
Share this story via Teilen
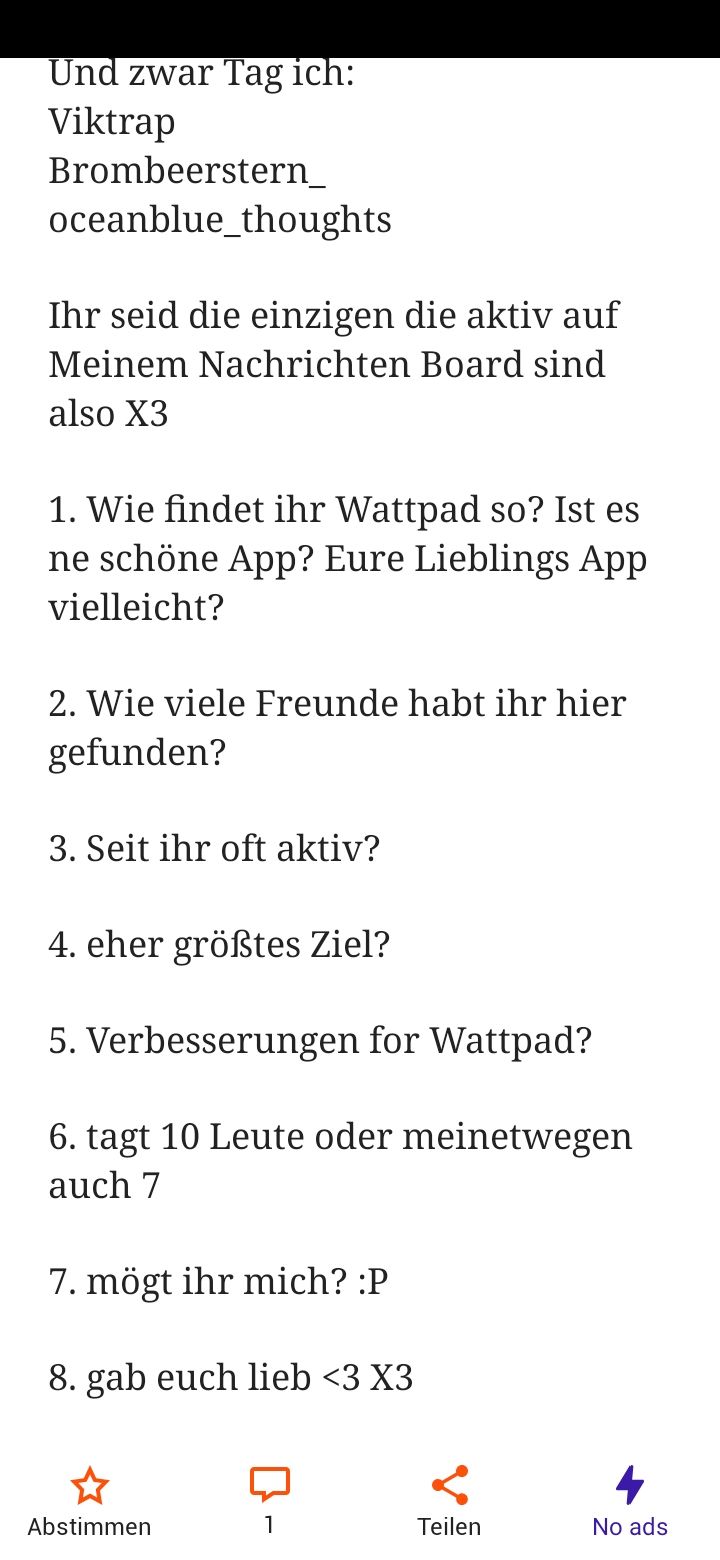click(449, 1501)
